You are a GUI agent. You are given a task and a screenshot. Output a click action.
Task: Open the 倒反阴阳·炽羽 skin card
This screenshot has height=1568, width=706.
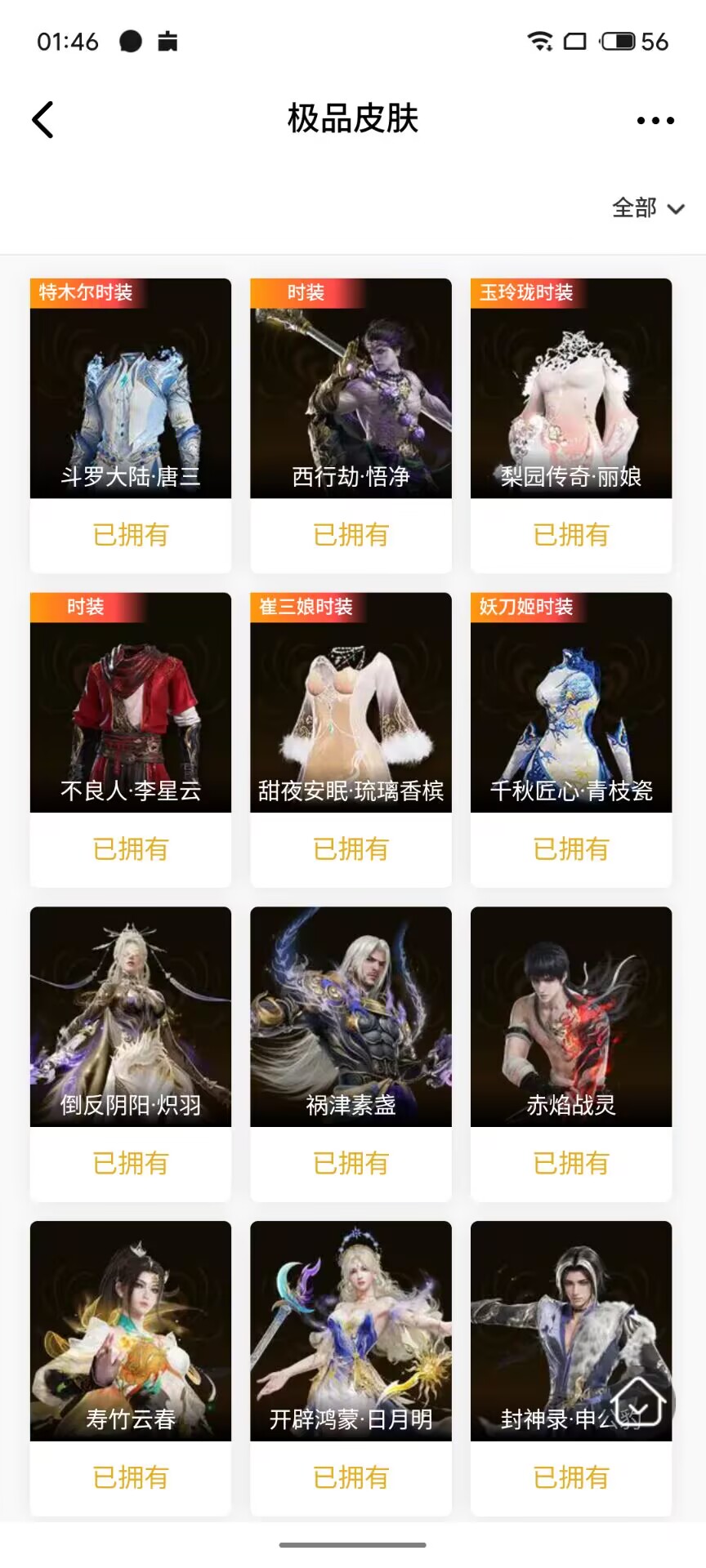pyautogui.click(x=131, y=1017)
